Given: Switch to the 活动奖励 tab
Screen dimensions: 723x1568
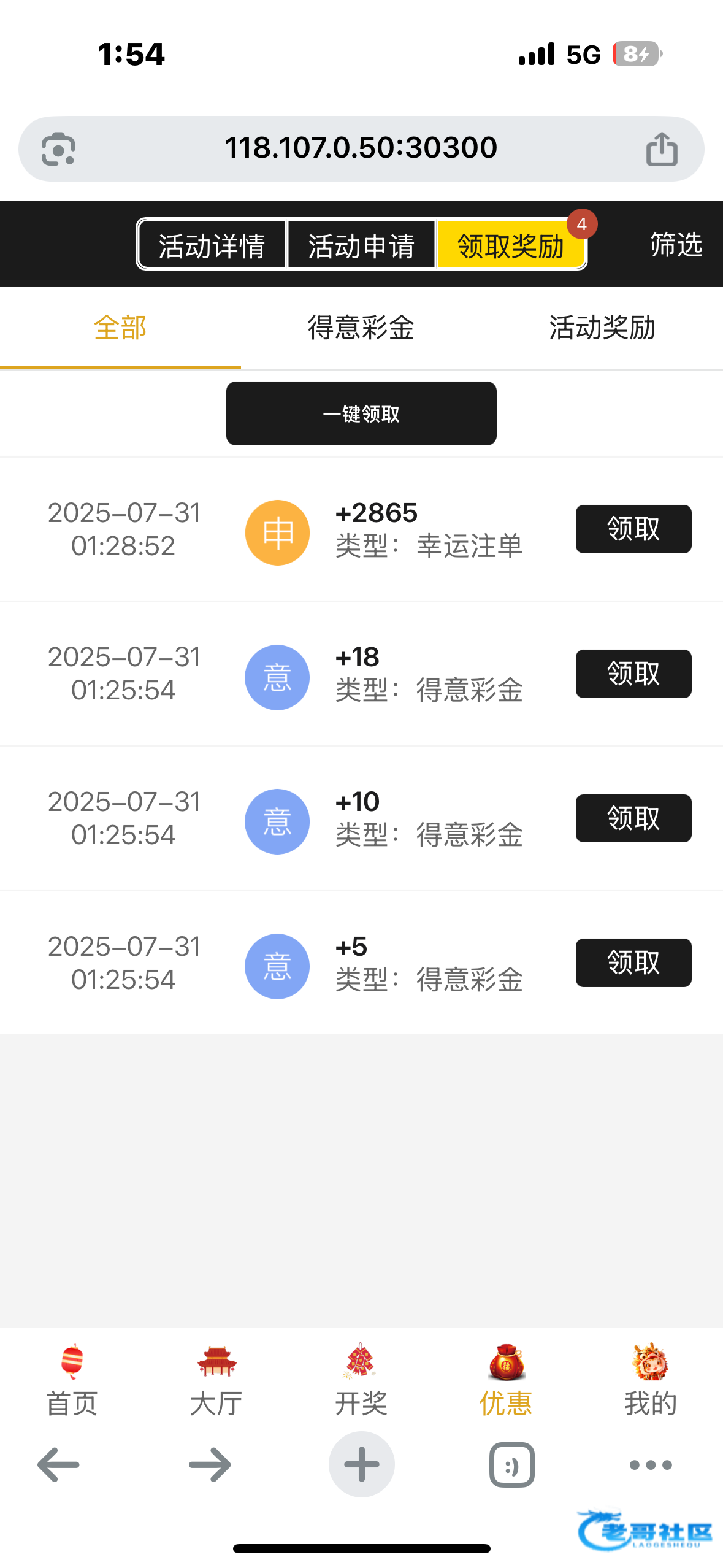Looking at the screenshot, I should point(602,328).
